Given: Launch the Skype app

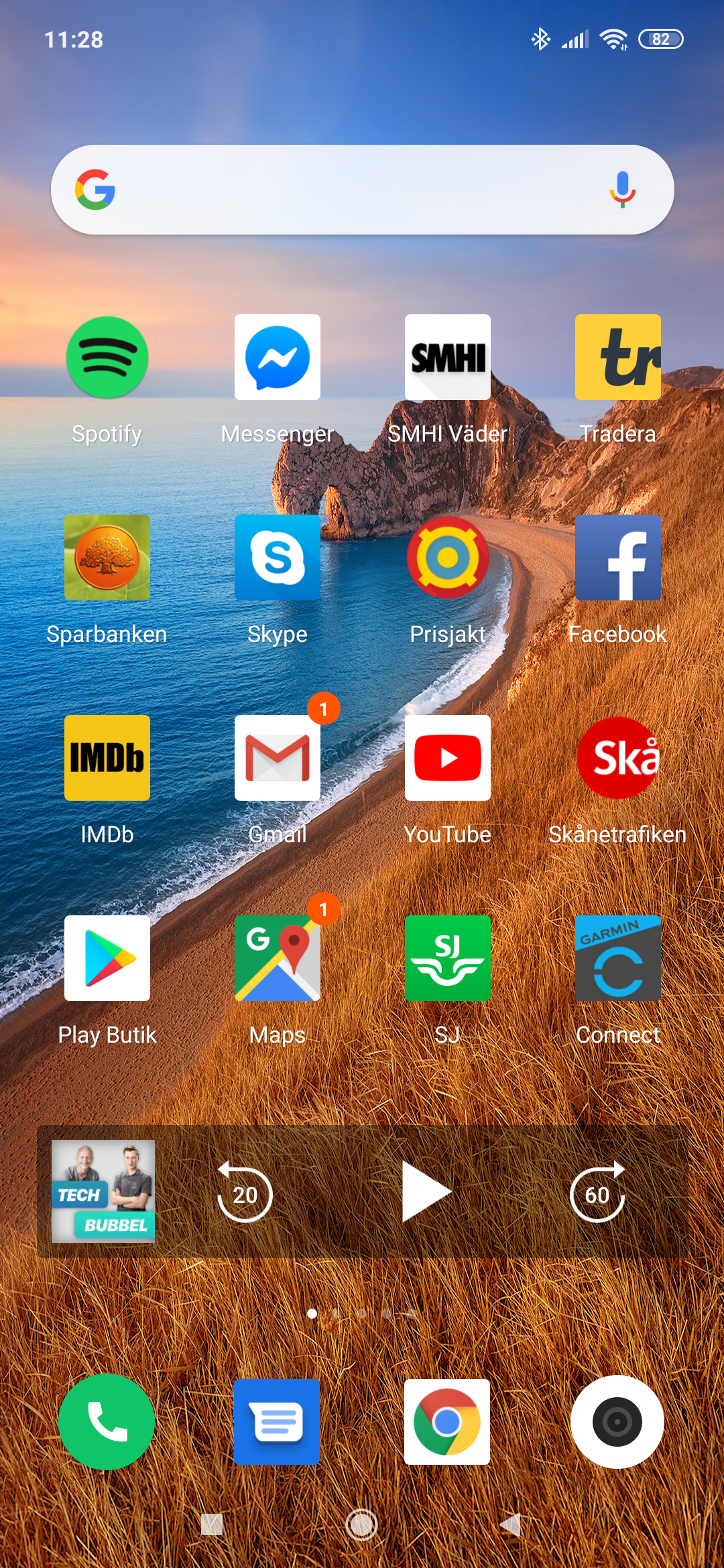Looking at the screenshot, I should pyautogui.click(x=278, y=558).
